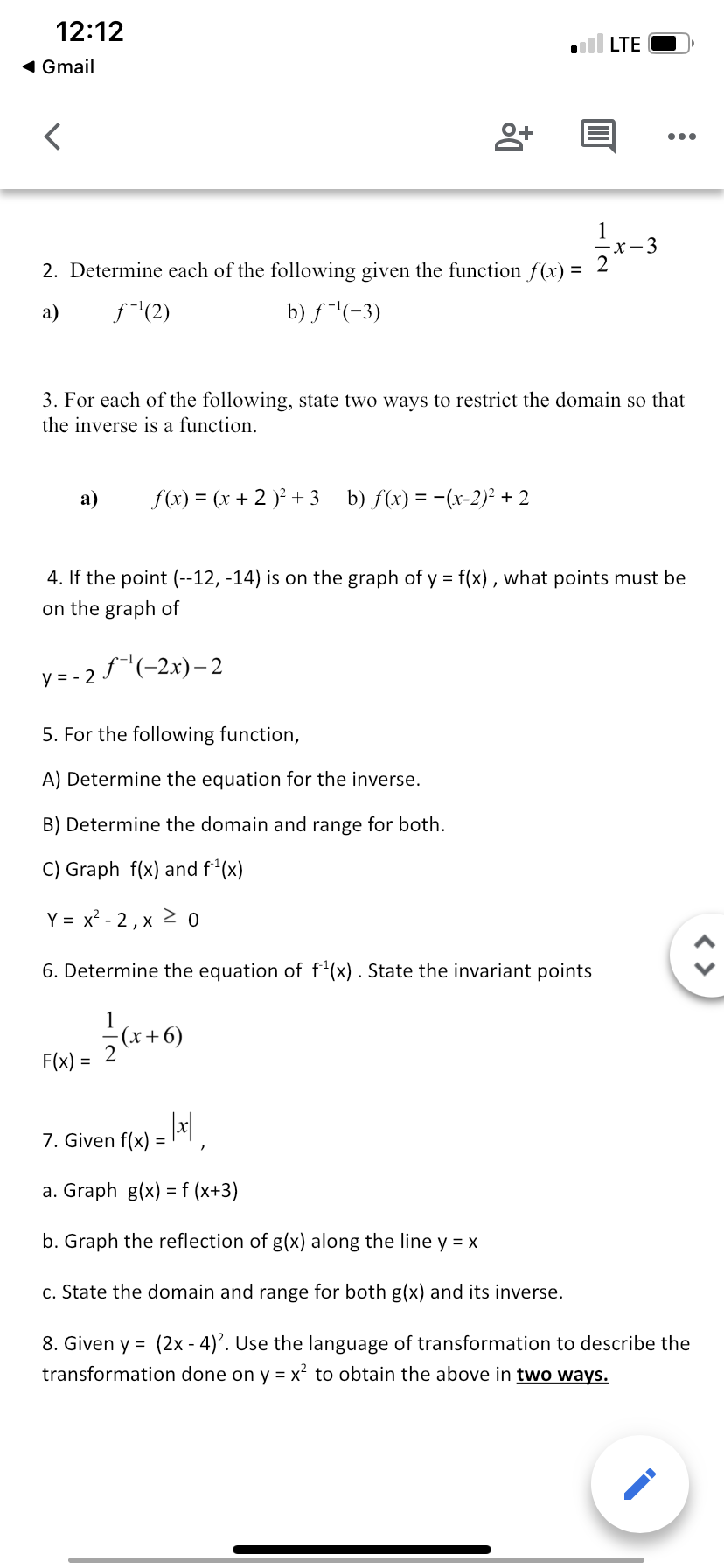724x1568 pixels.
Task: Tap the down chevron to jump forward
Action: [x=705, y=969]
